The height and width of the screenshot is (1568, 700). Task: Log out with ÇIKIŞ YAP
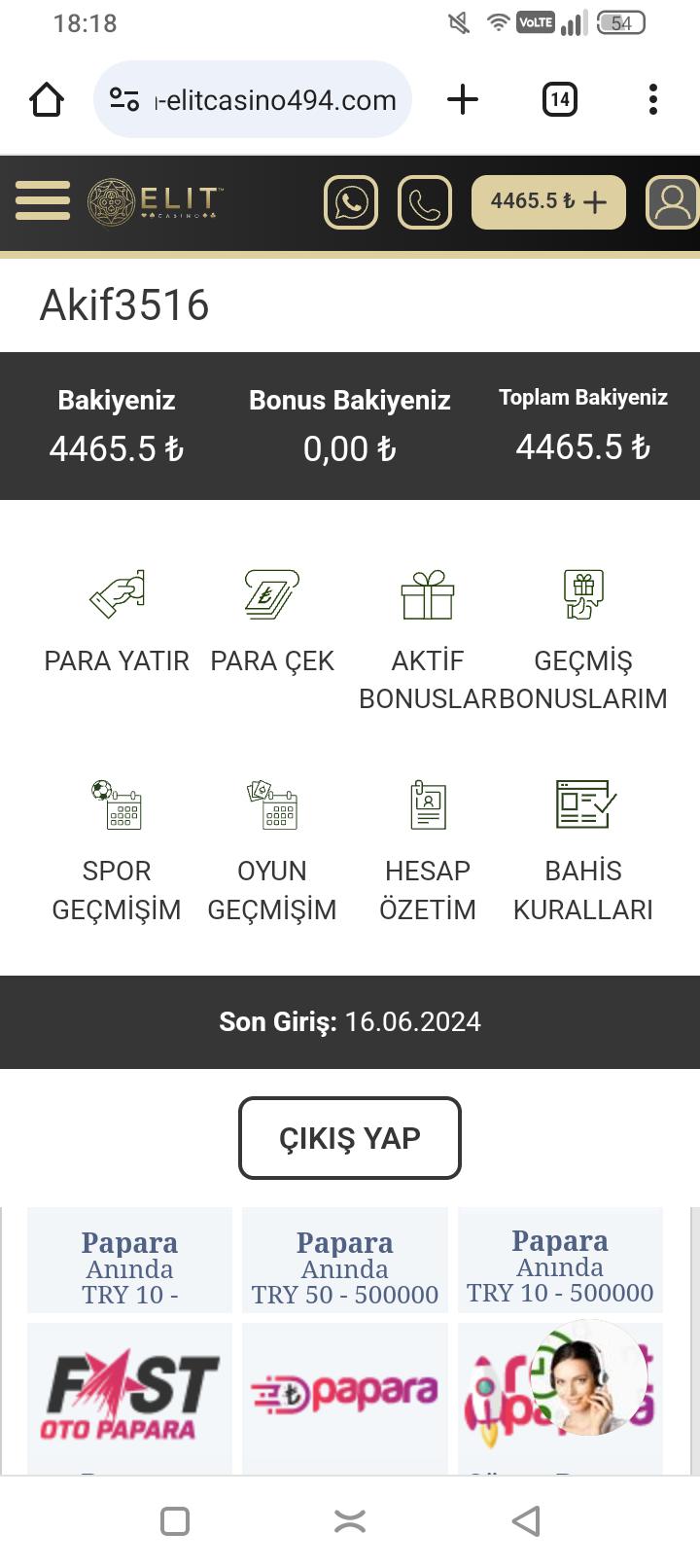click(x=350, y=1138)
